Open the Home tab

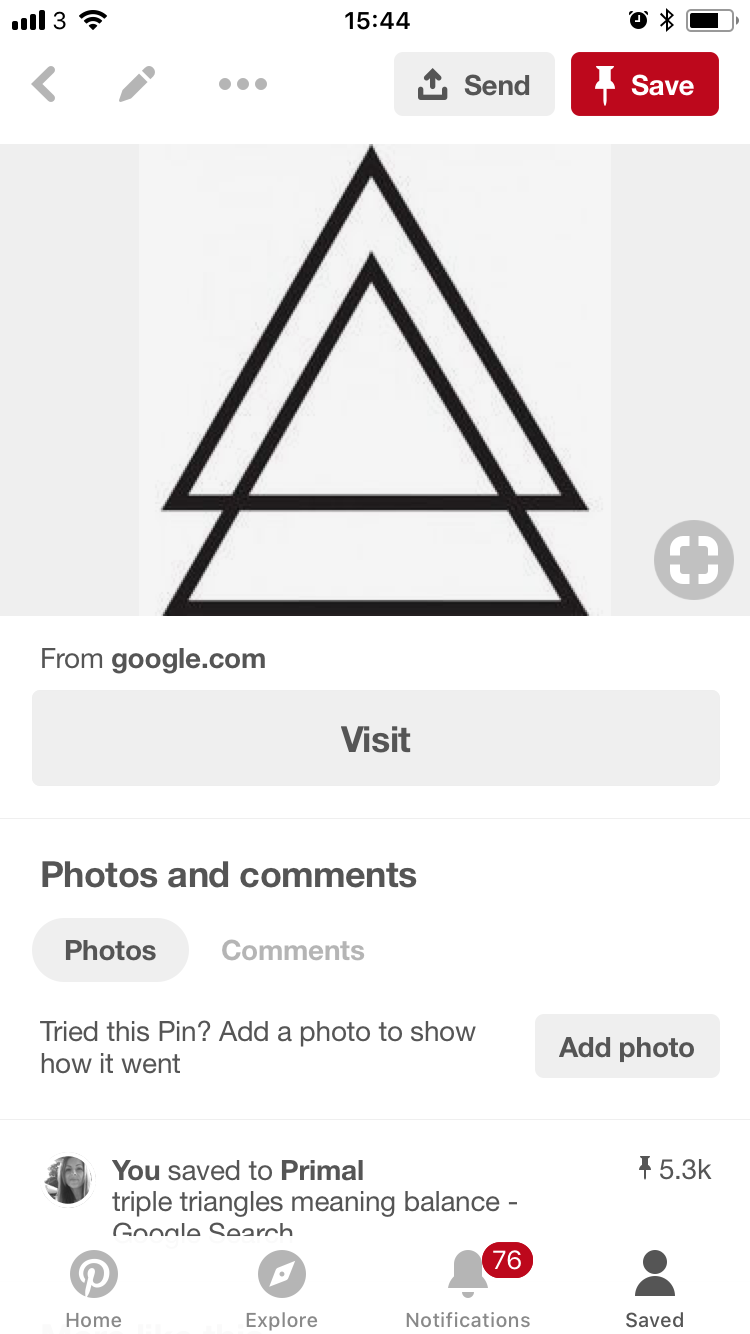click(x=94, y=1289)
